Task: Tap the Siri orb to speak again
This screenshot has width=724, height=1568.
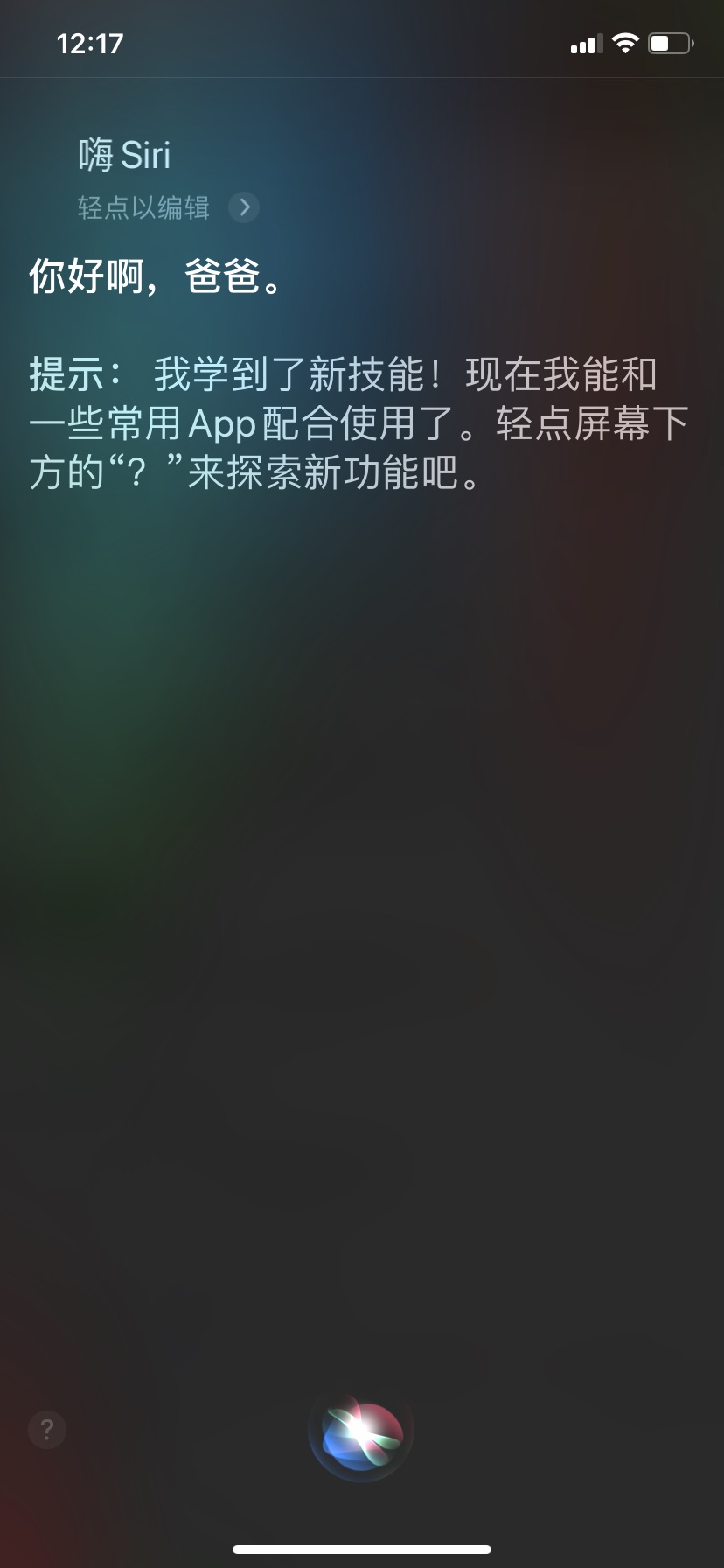Action: [x=361, y=1430]
